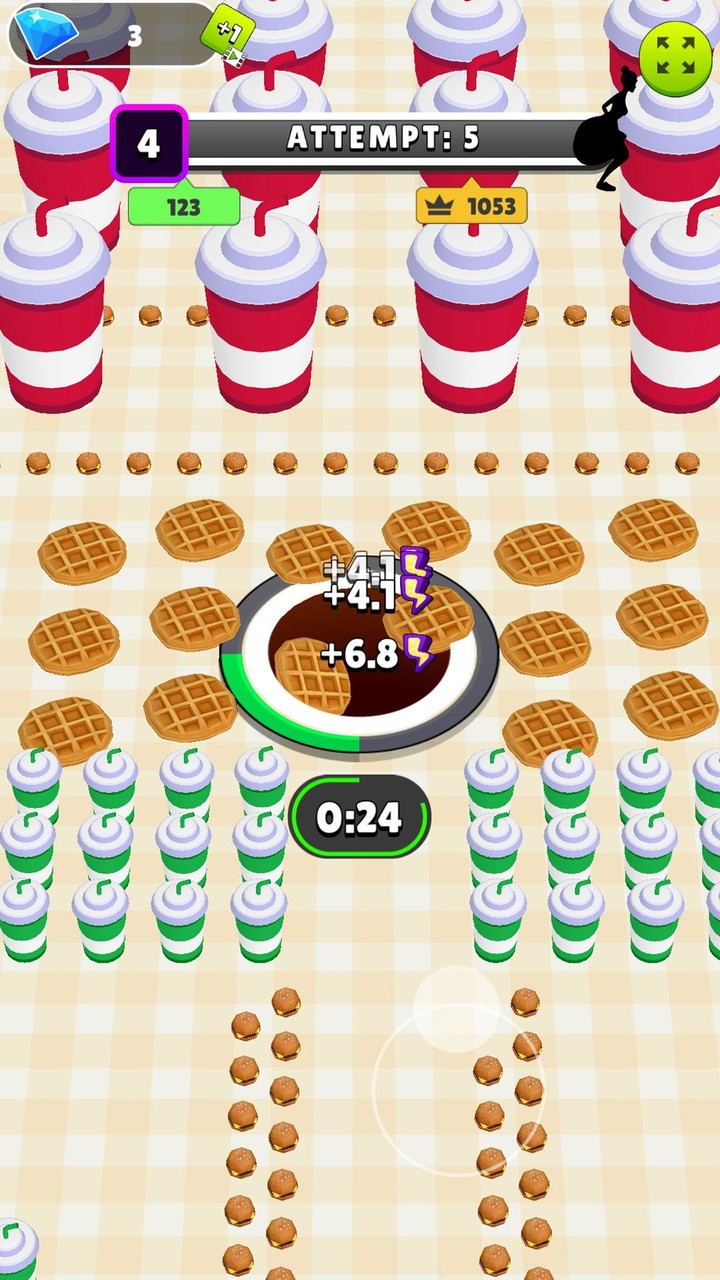Tap the green 123 progress marker
Screen dimensions: 720x1280
pyautogui.click(x=184, y=207)
